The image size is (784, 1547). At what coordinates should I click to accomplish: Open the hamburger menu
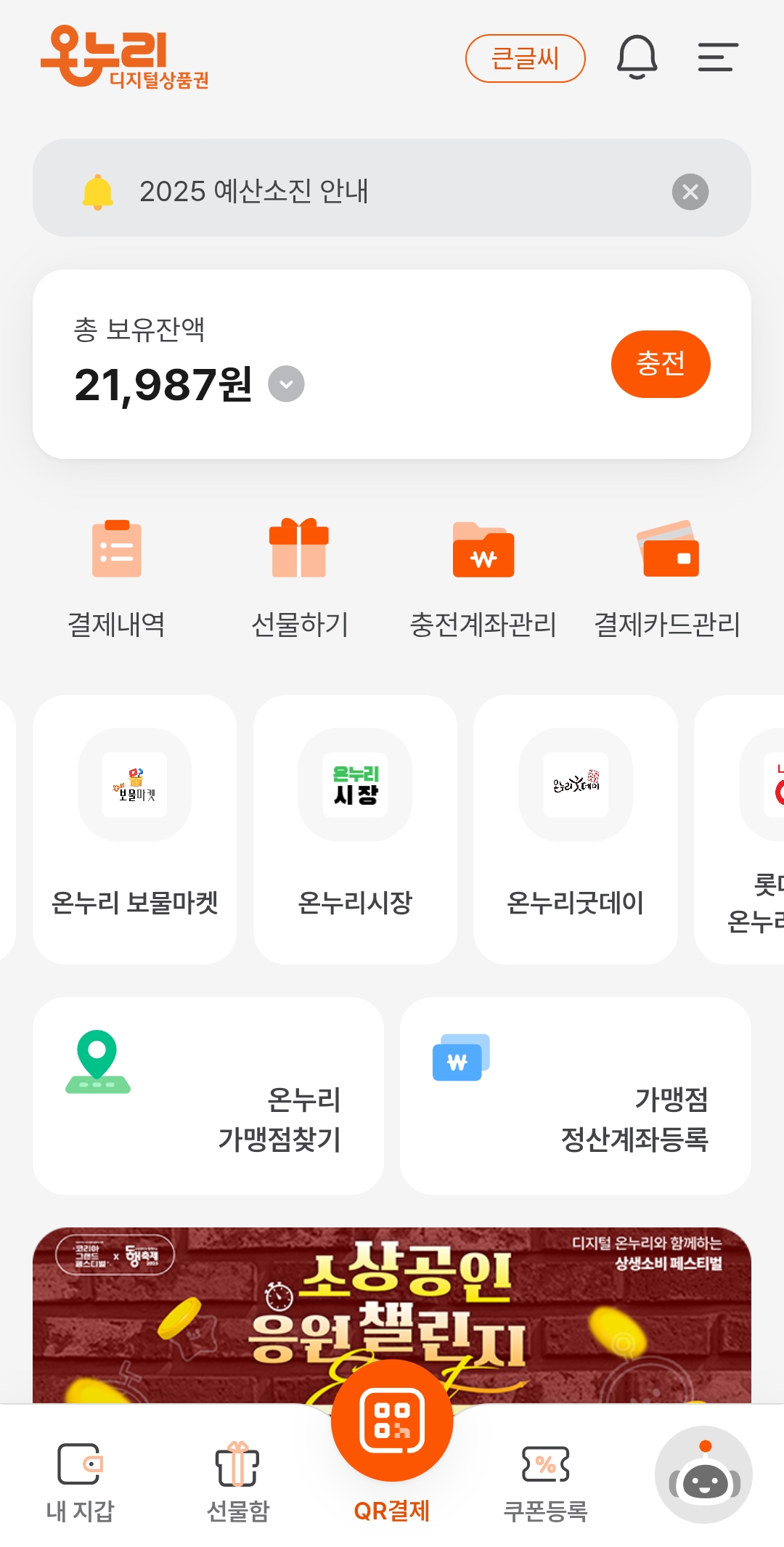[717, 58]
